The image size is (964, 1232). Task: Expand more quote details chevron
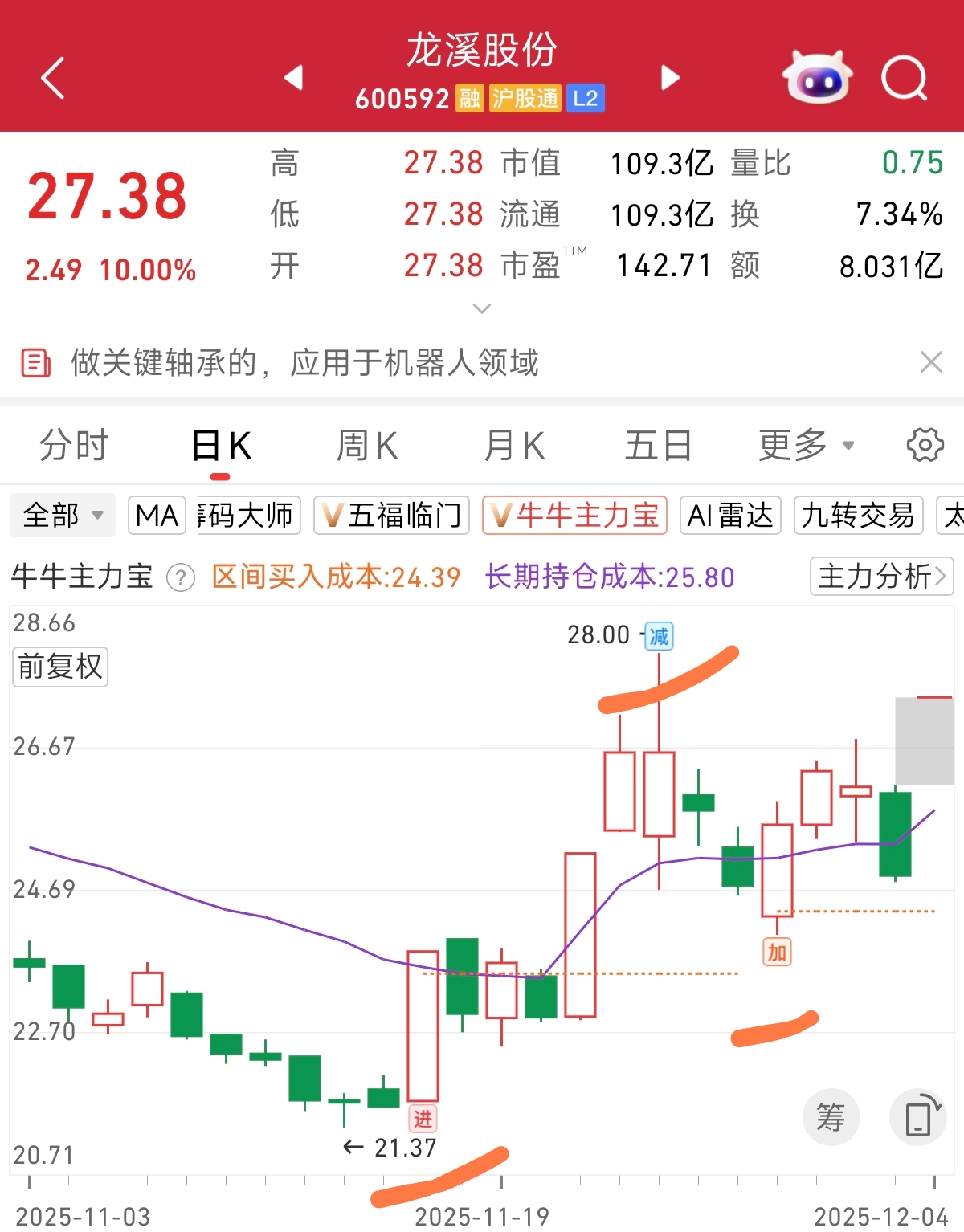pyautogui.click(x=482, y=308)
